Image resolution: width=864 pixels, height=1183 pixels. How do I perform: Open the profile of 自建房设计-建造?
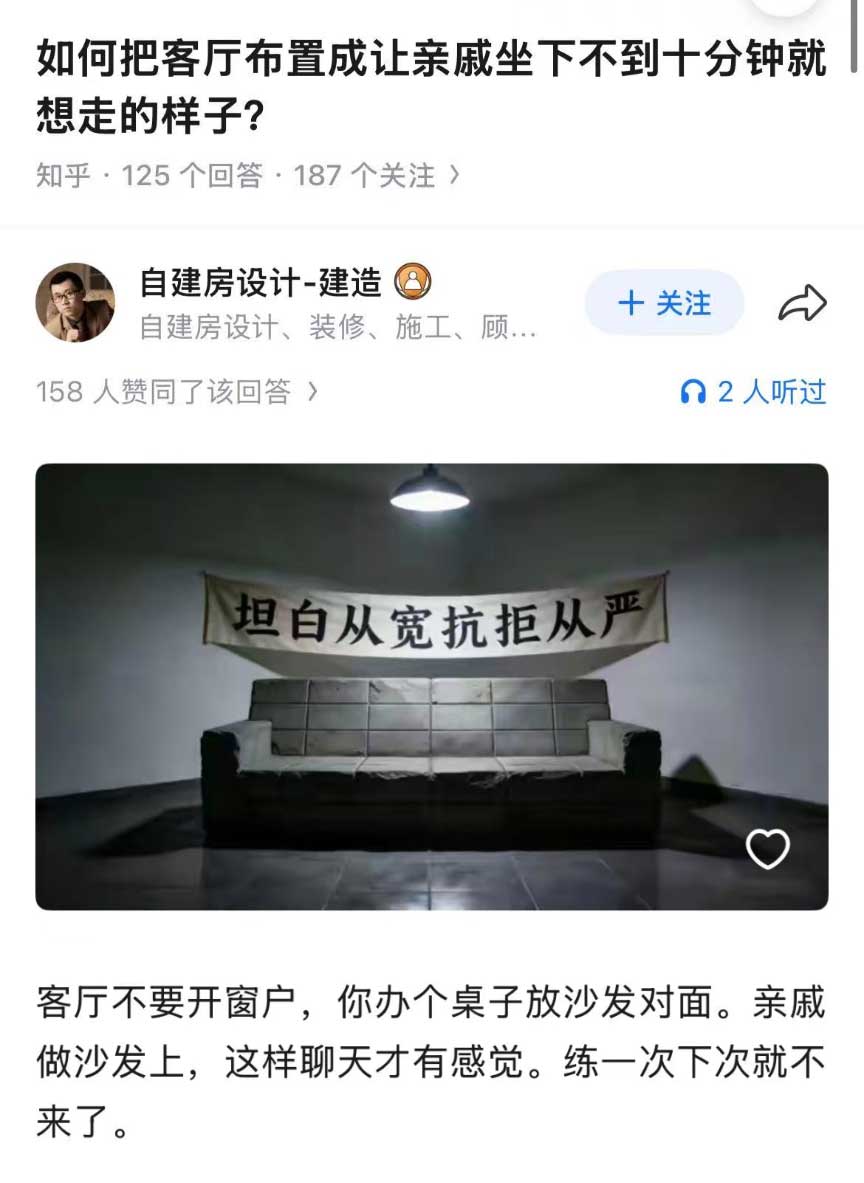[x=260, y=283]
